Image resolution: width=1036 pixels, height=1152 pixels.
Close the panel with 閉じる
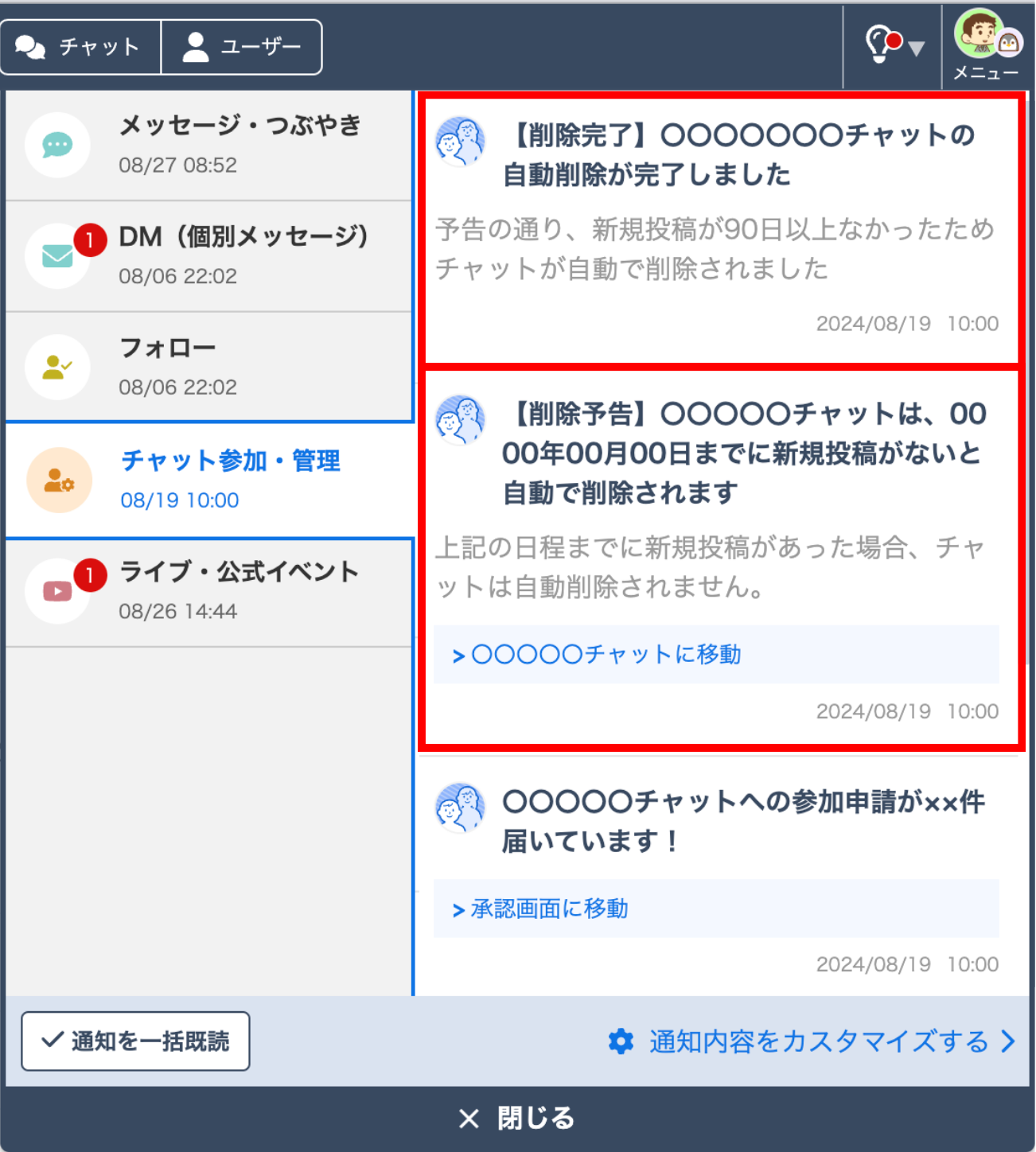[x=517, y=1118]
